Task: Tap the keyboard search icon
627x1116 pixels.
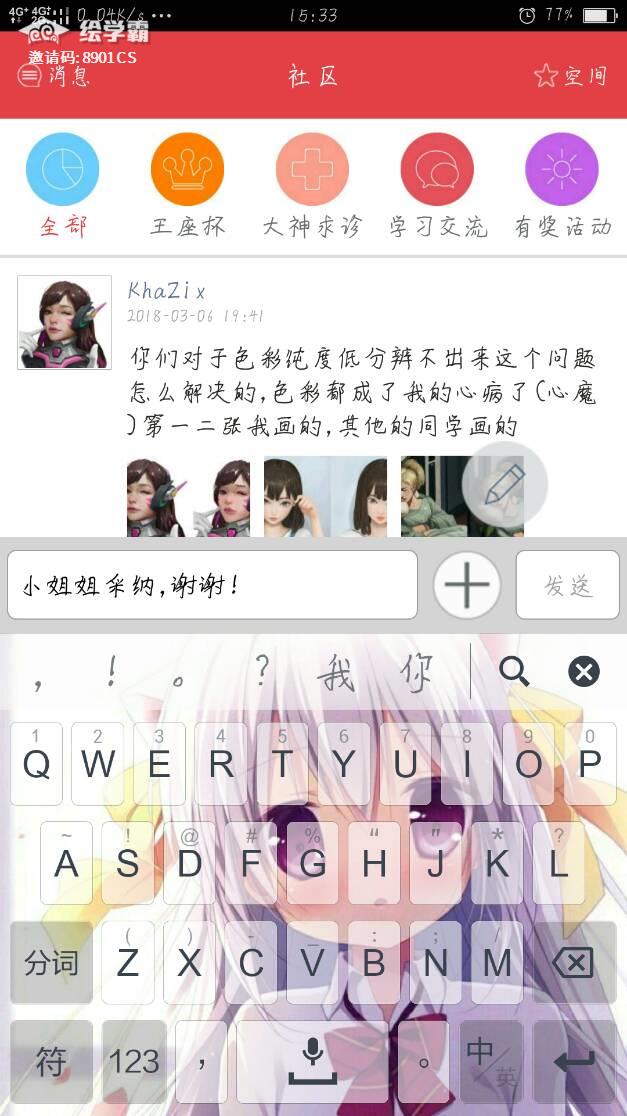Action: click(514, 671)
